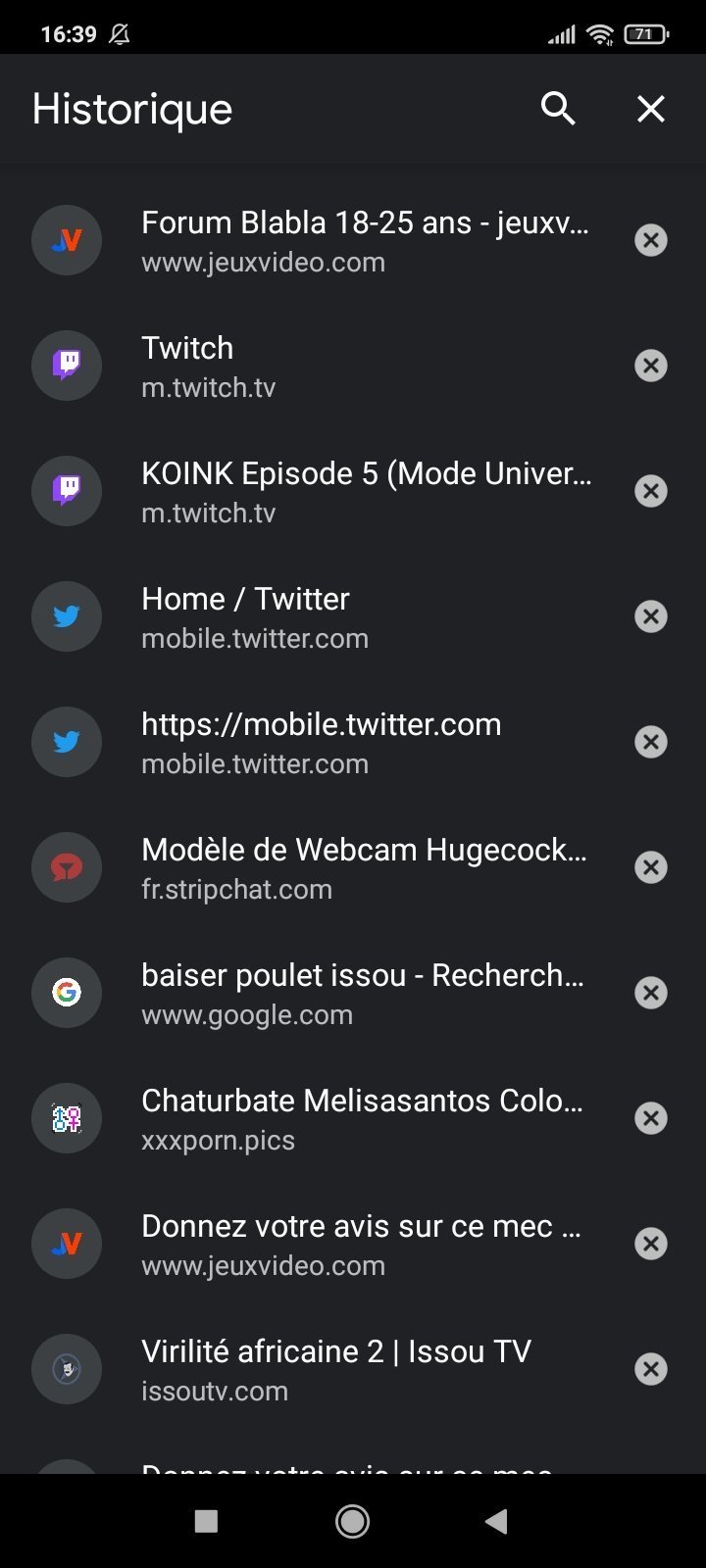Viewport: 706px width, 1568px height.
Task: Open the history search icon
Action: pos(558,108)
